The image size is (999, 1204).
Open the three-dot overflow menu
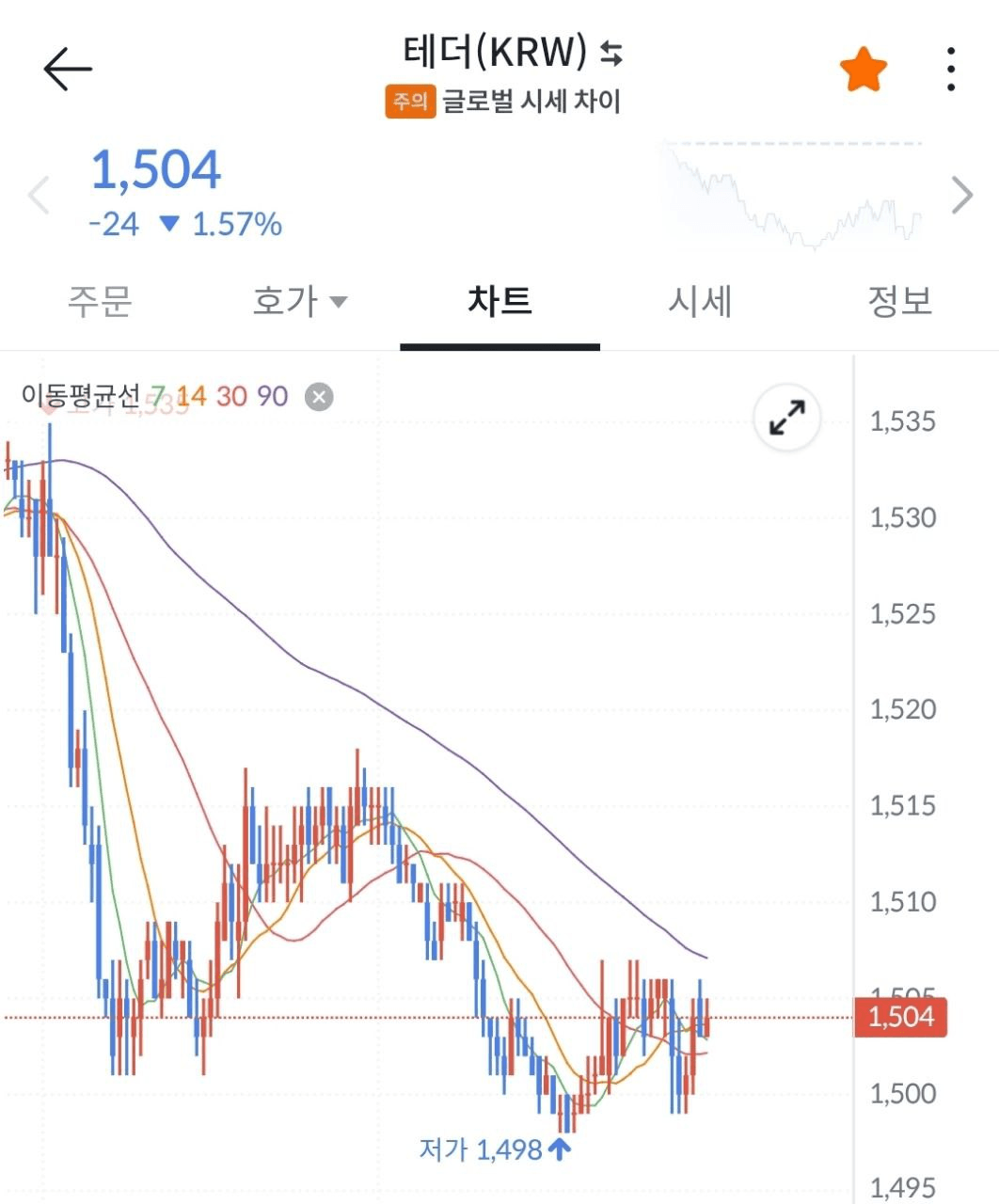click(951, 70)
